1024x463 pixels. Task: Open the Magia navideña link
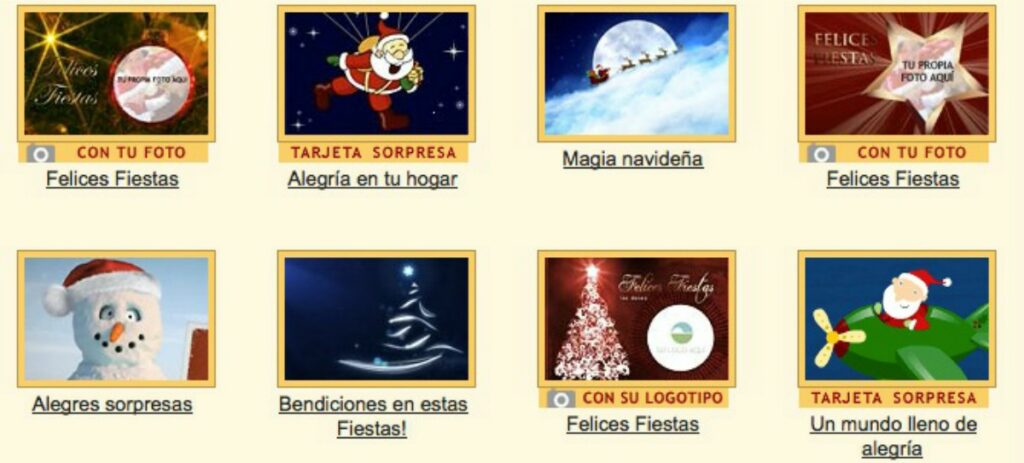pyautogui.click(x=632, y=158)
